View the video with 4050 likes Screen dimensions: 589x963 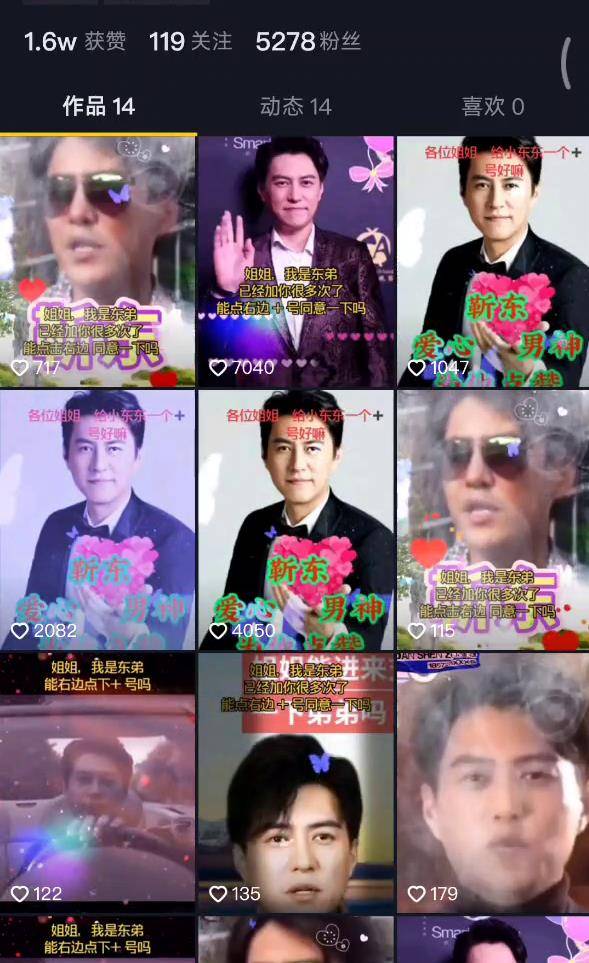tap(295, 520)
